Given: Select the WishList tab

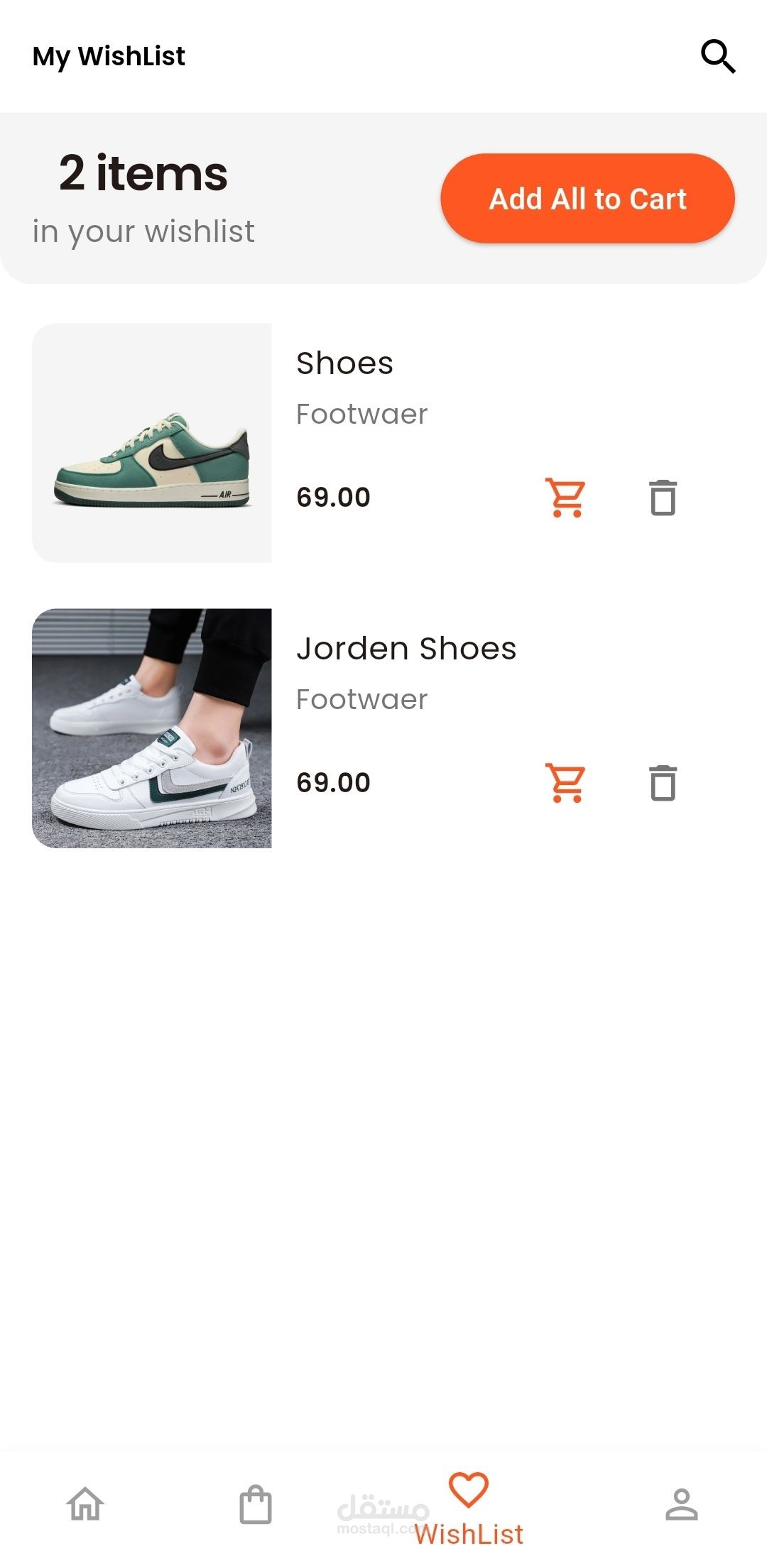Looking at the screenshot, I should [x=469, y=1508].
